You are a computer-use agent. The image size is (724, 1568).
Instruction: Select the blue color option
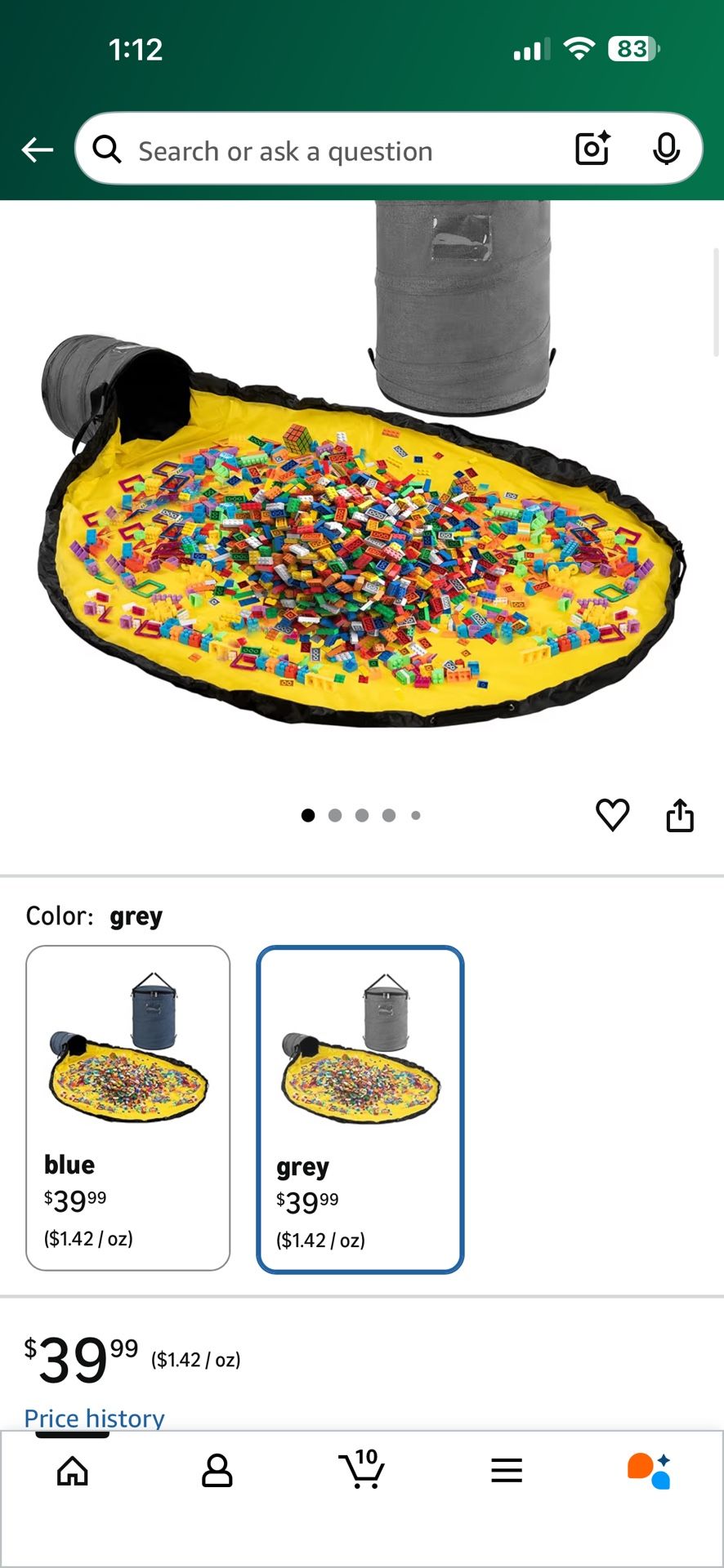(x=128, y=1107)
